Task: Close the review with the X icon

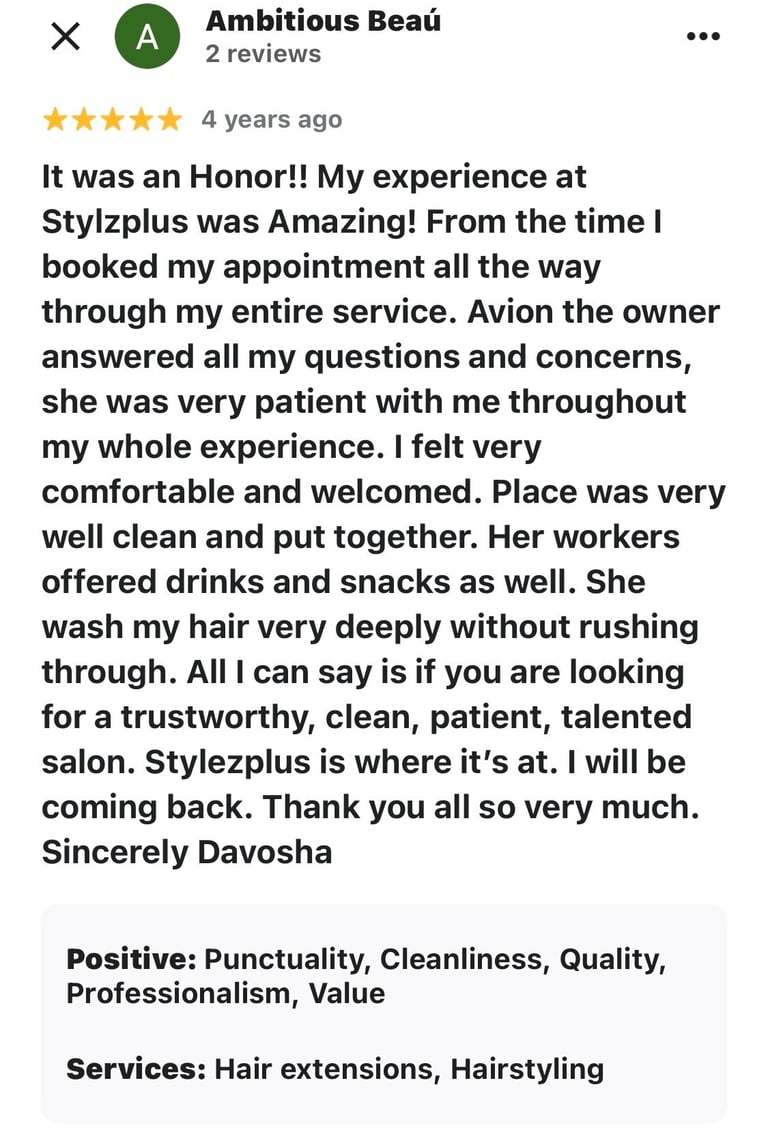Action: [x=65, y=37]
